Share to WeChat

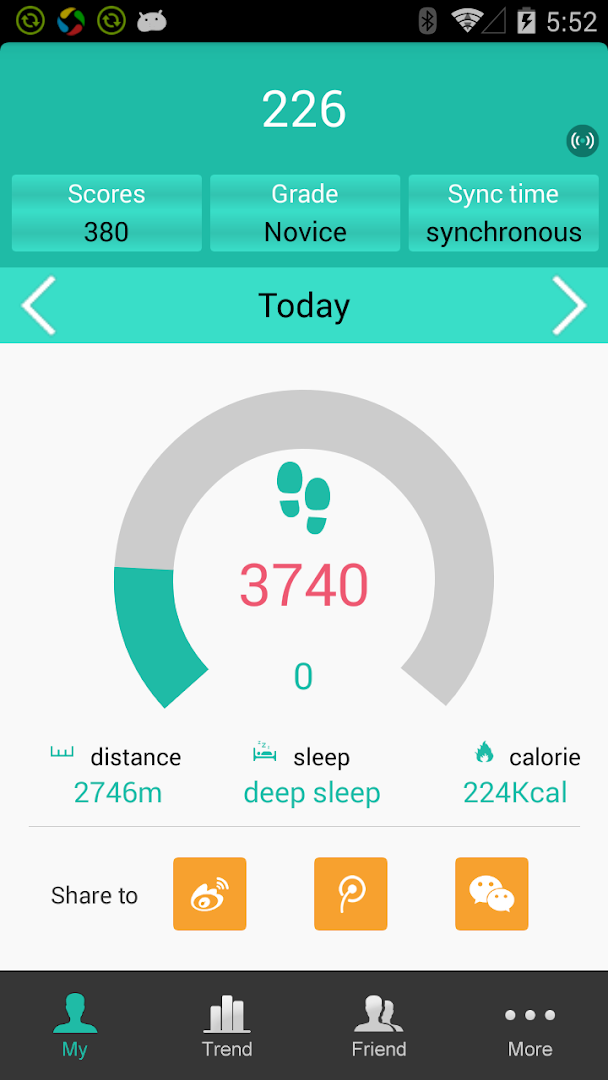tap(491, 894)
